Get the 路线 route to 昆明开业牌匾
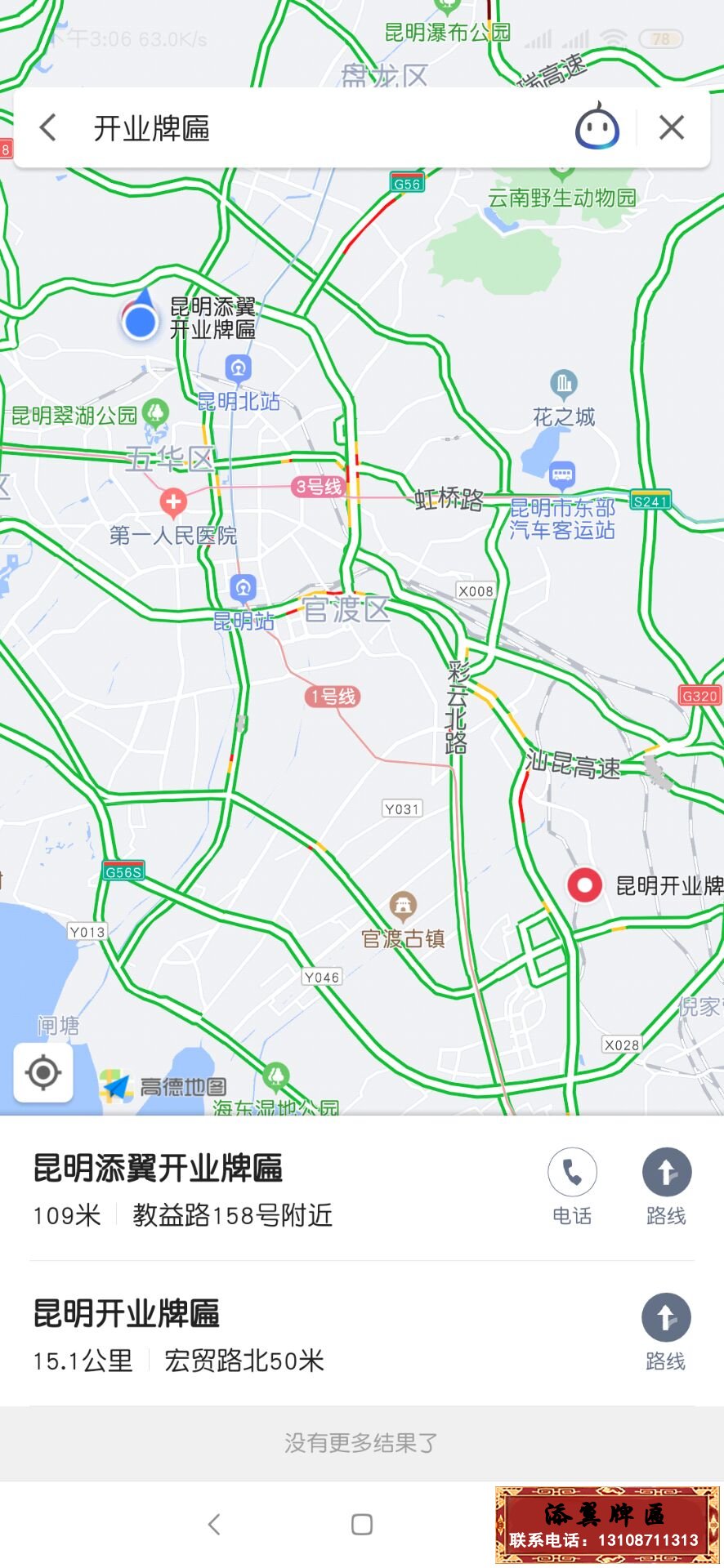724x1568 pixels. (666, 1331)
